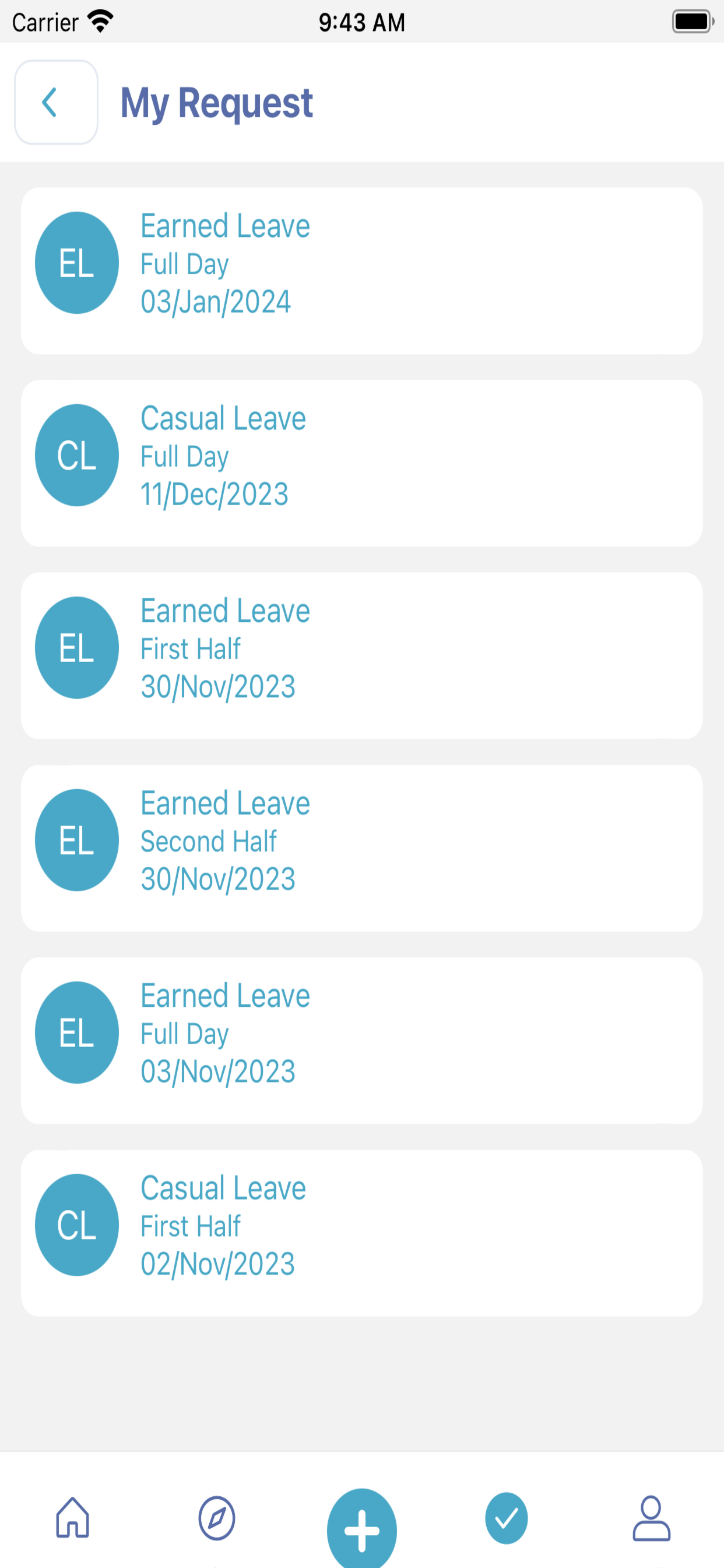Switch to the checkmark tab
Screen dimensions: 724x1568
(x=506, y=1518)
